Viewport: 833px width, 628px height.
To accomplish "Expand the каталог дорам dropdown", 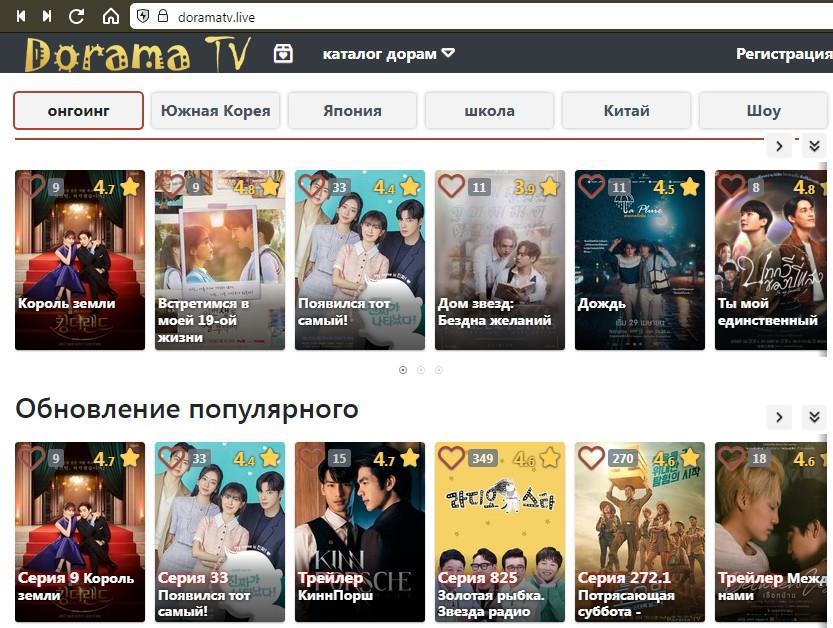I will (388, 54).
